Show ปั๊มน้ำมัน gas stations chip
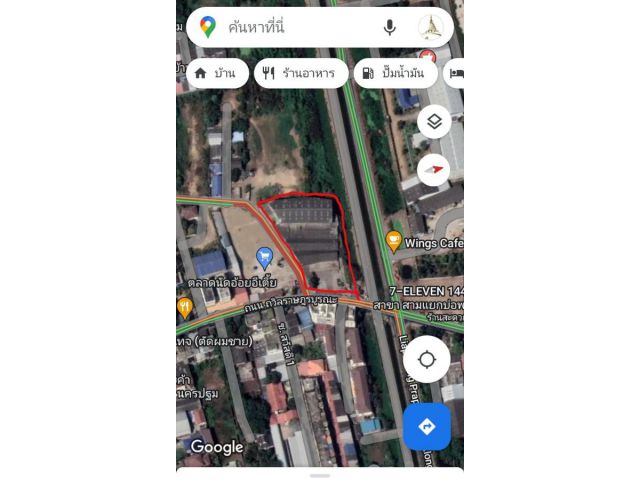The height and width of the screenshot is (480, 640). click(396, 73)
